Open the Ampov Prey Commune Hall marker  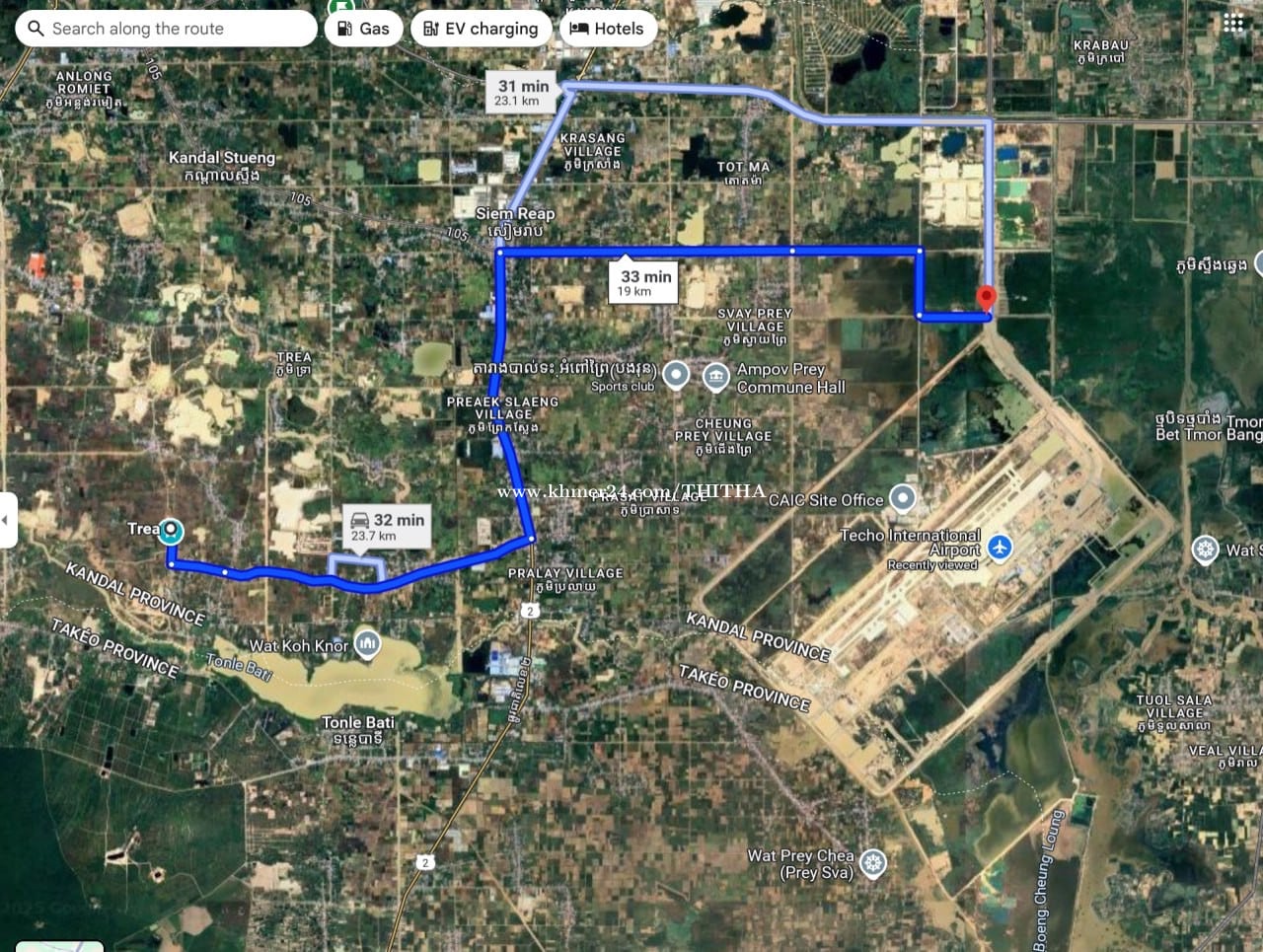[x=715, y=376]
